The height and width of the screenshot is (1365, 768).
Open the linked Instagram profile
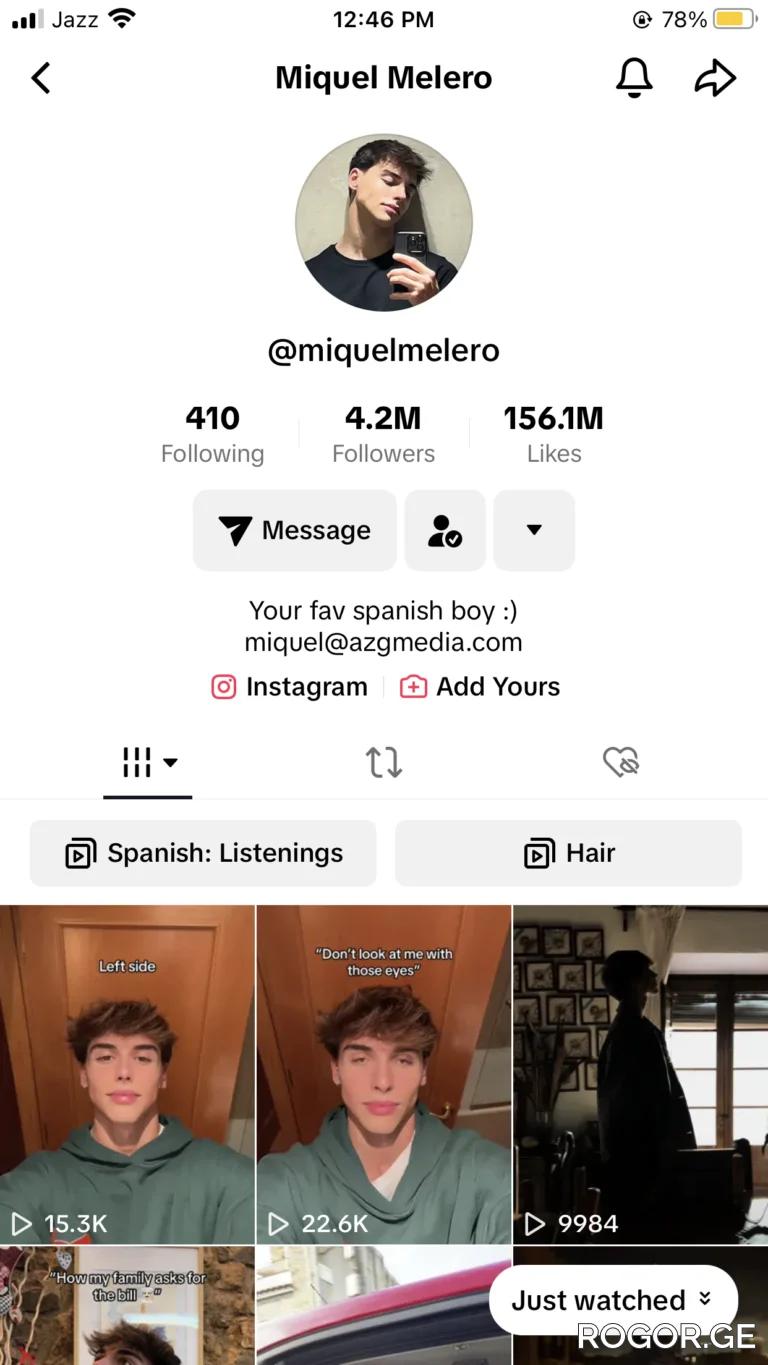pyautogui.click(x=290, y=687)
